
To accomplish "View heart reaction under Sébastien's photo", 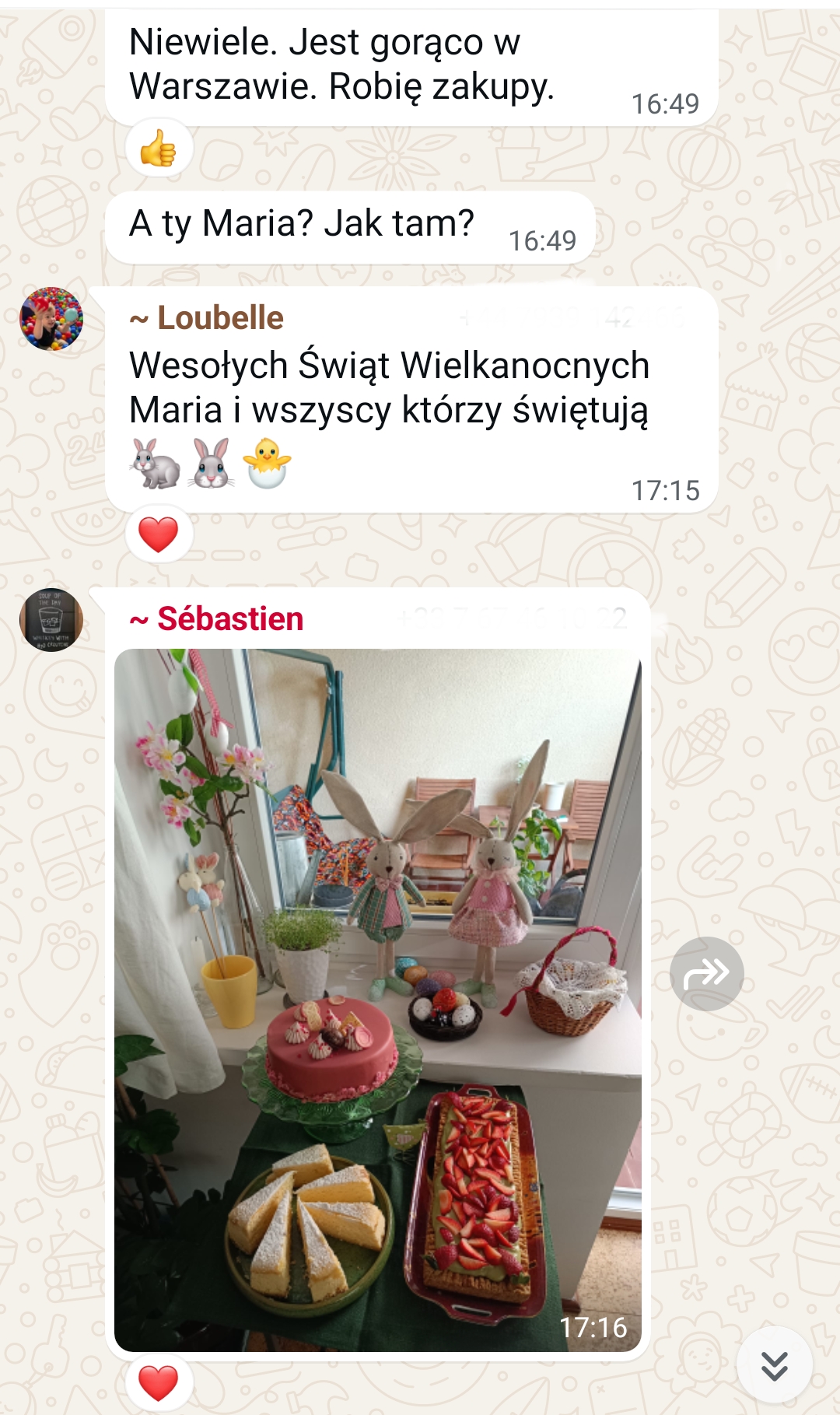I will [159, 1383].
